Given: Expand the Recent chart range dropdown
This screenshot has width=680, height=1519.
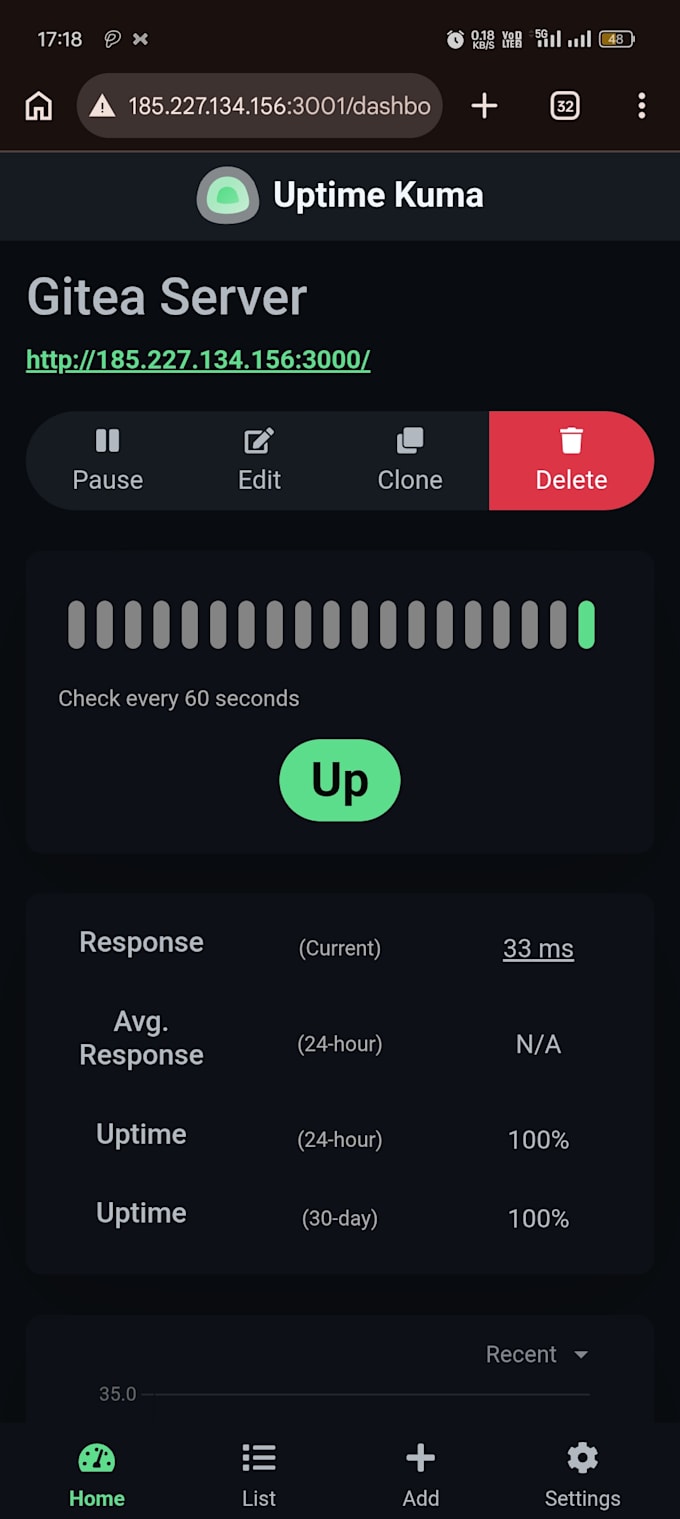Looking at the screenshot, I should click(536, 1354).
